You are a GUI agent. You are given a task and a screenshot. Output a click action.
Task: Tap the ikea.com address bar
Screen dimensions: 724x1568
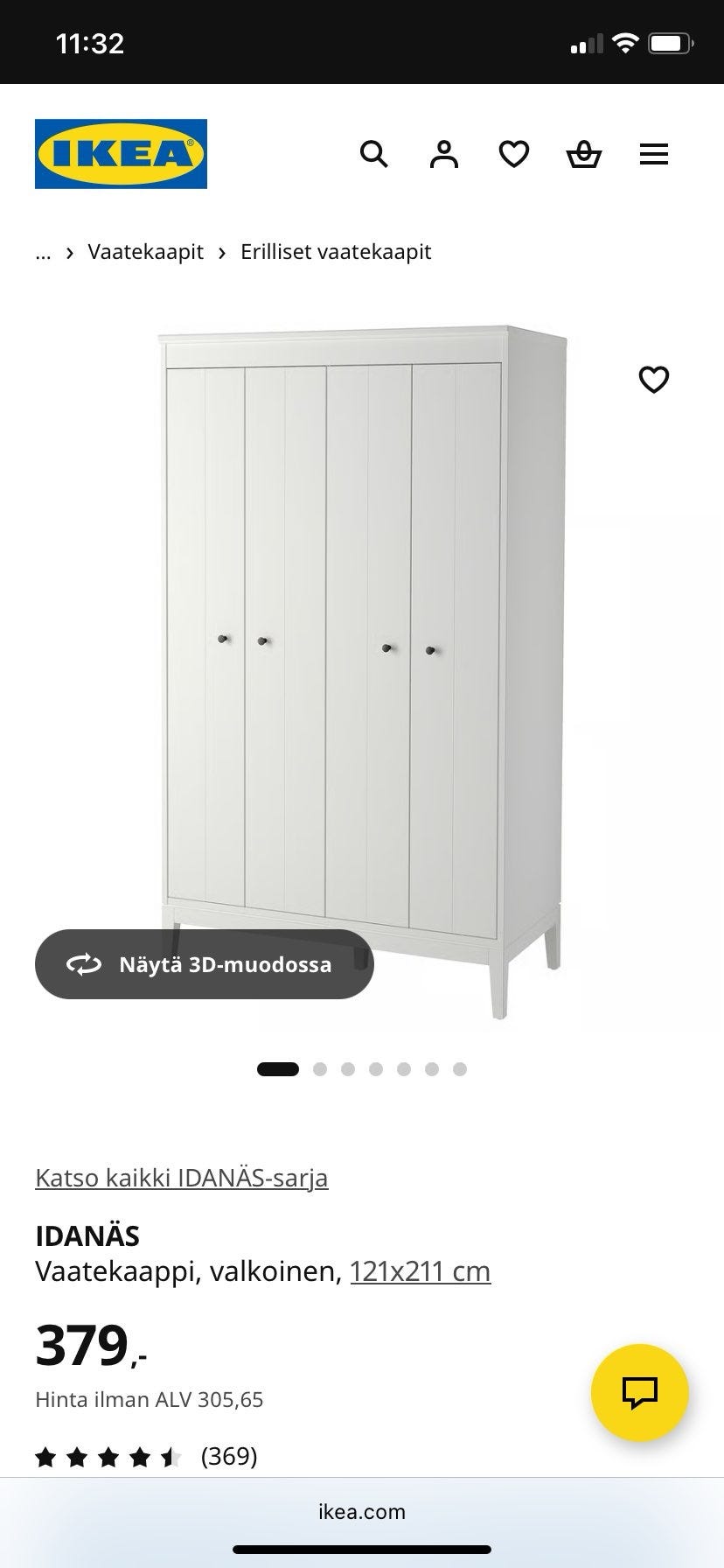(362, 1511)
